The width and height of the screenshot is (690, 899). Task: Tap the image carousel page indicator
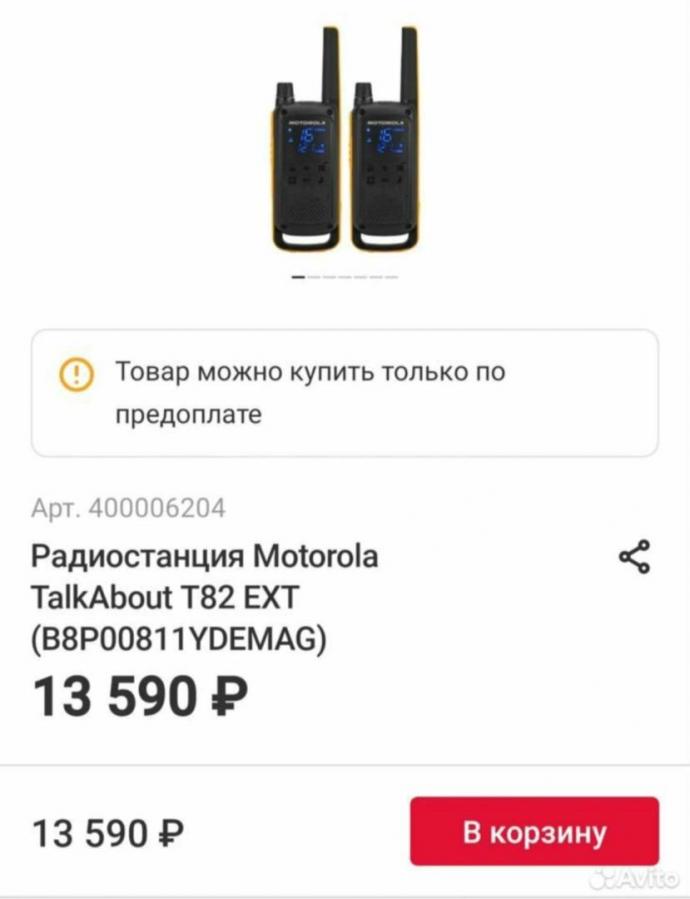click(345, 276)
